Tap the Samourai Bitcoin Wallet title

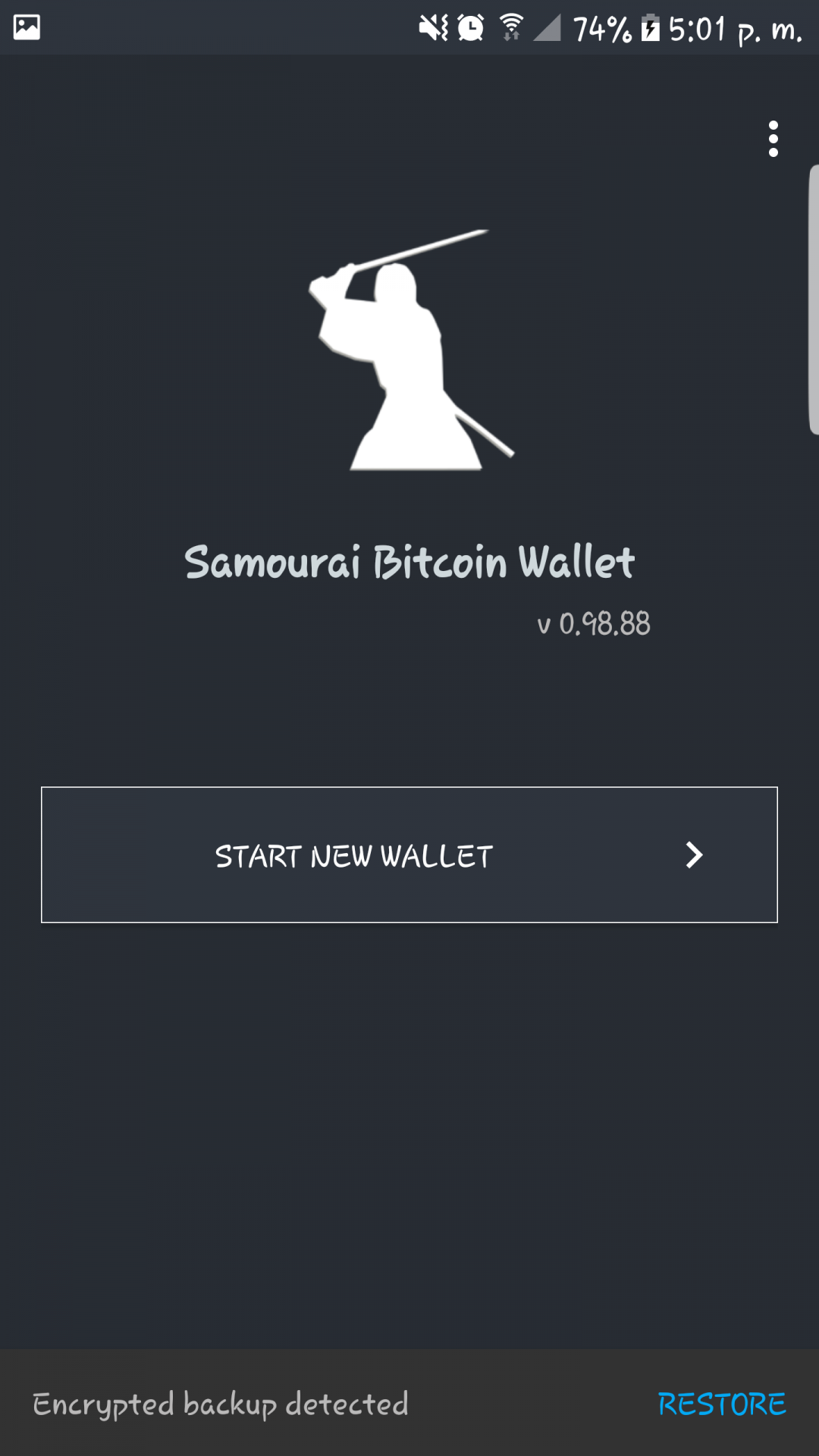pos(409,563)
